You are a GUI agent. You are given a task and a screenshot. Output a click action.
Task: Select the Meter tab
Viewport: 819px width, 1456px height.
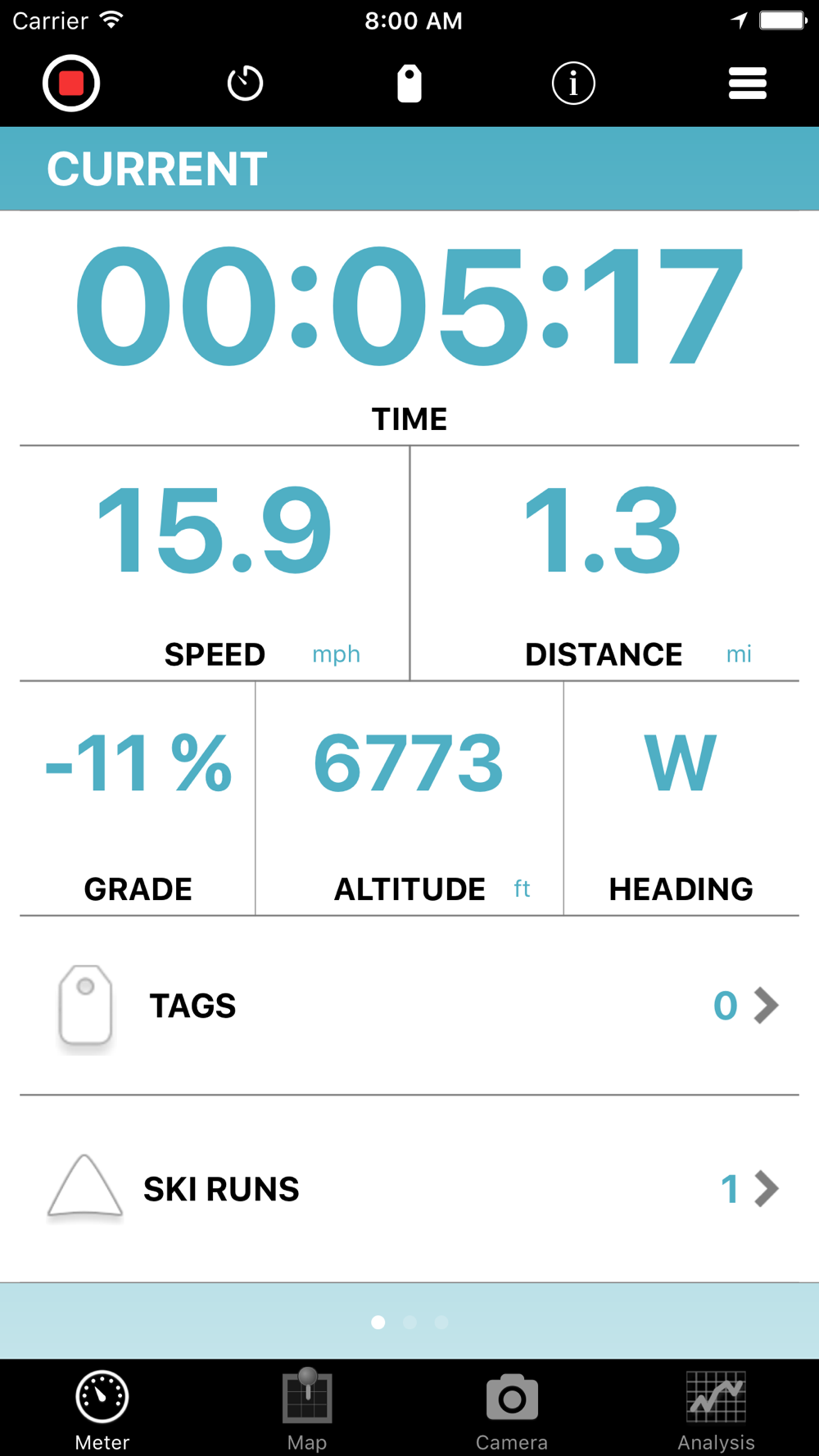coord(102,1409)
